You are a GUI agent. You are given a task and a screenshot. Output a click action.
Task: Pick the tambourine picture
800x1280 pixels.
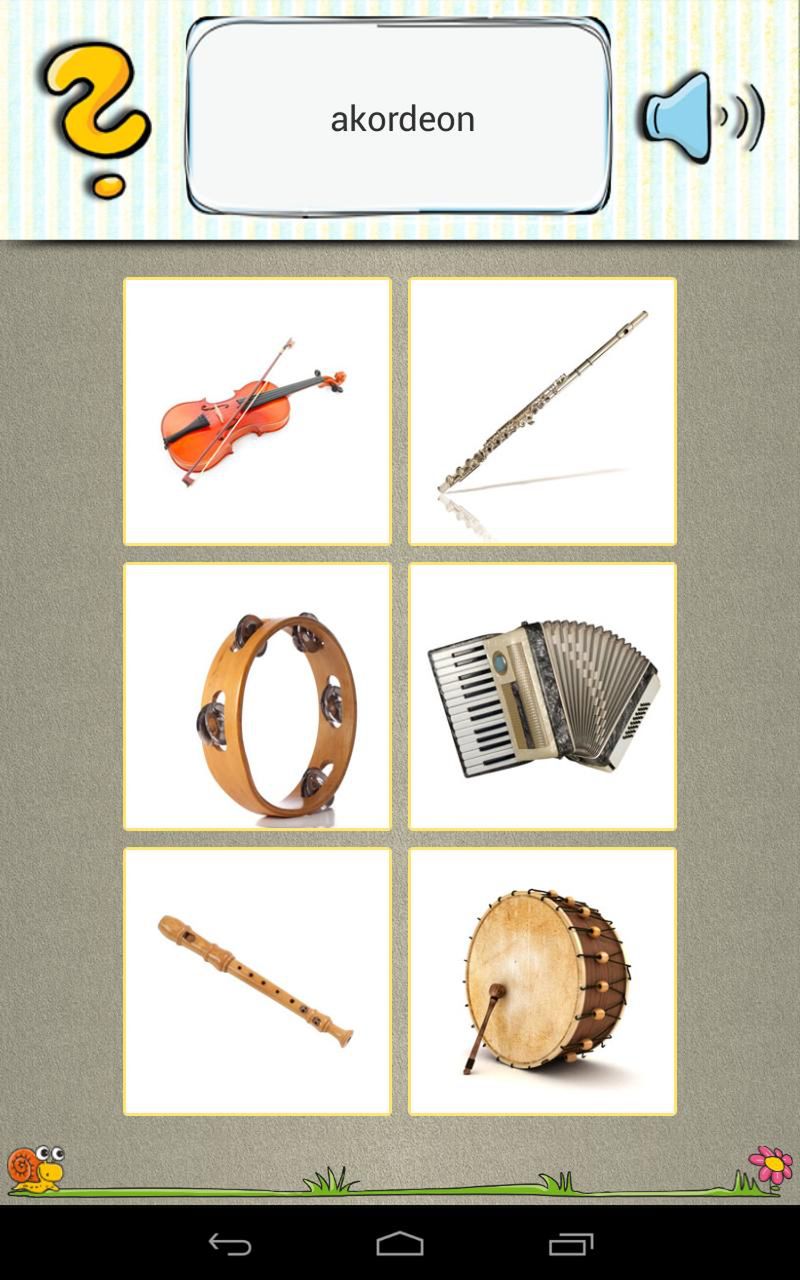[x=257, y=696]
